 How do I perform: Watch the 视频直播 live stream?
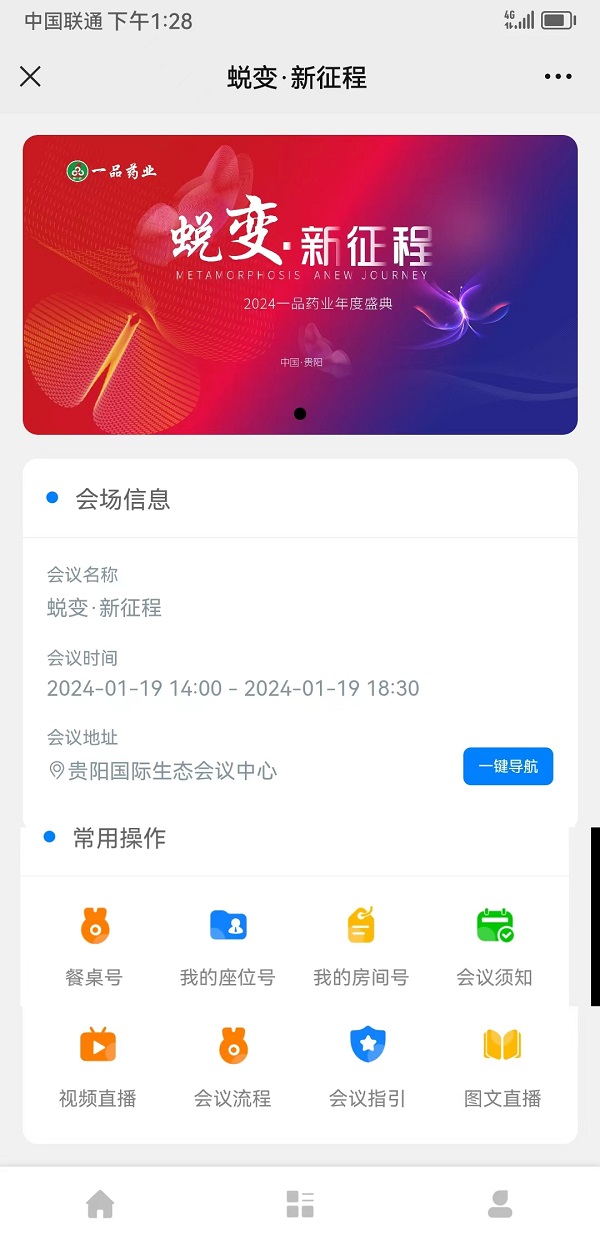(x=98, y=1066)
